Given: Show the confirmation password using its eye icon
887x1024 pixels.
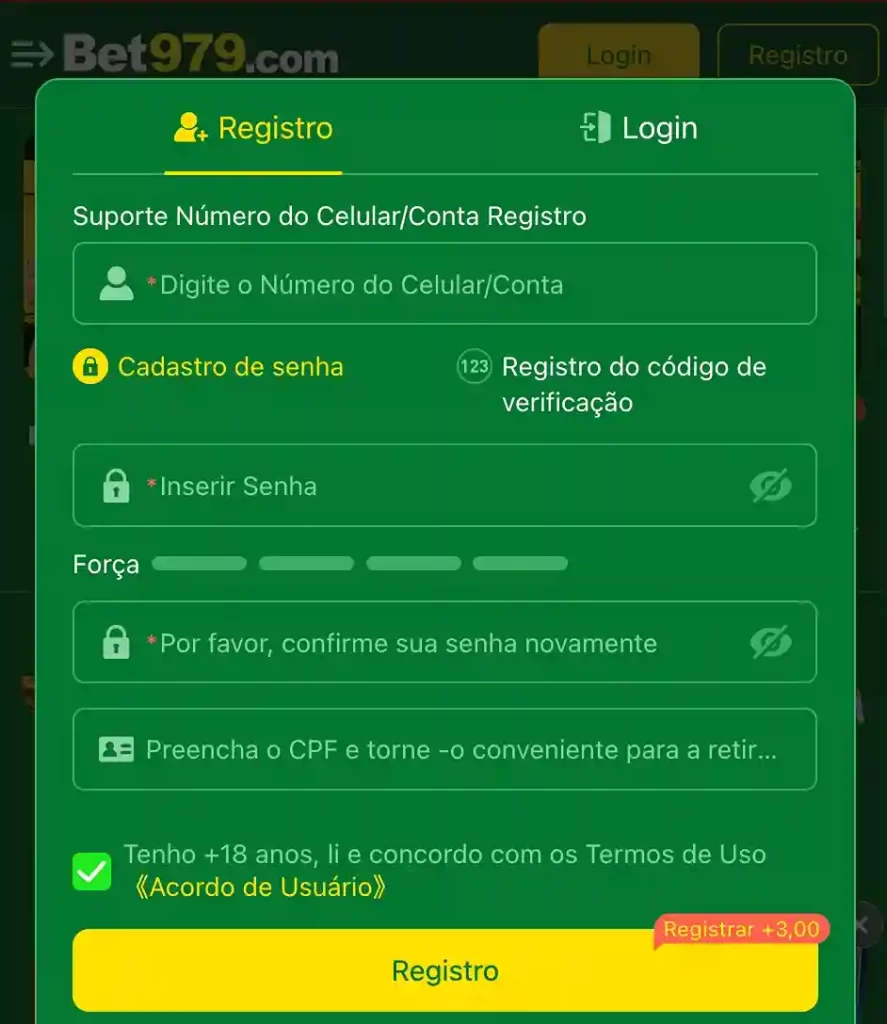Looking at the screenshot, I should 770,643.
